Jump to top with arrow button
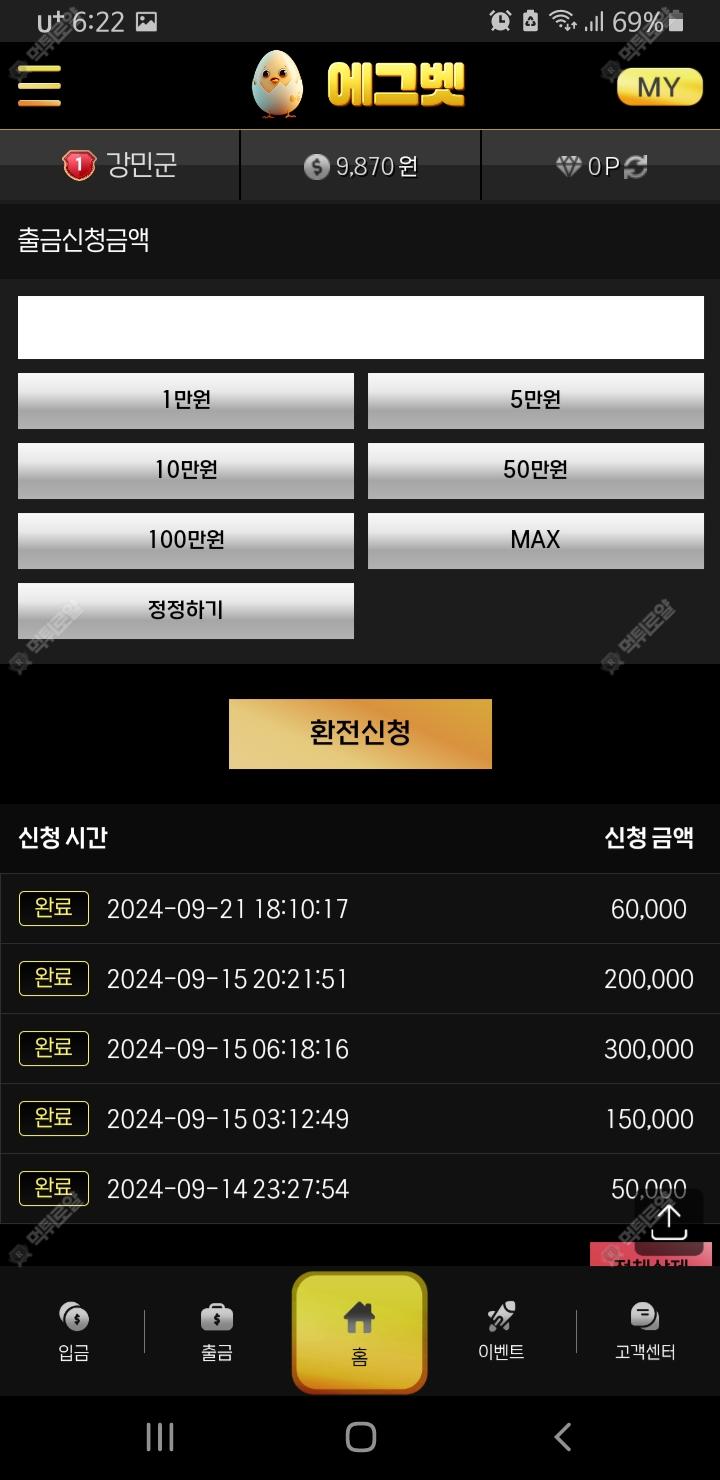720x1480 pixels. tap(668, 1221)
